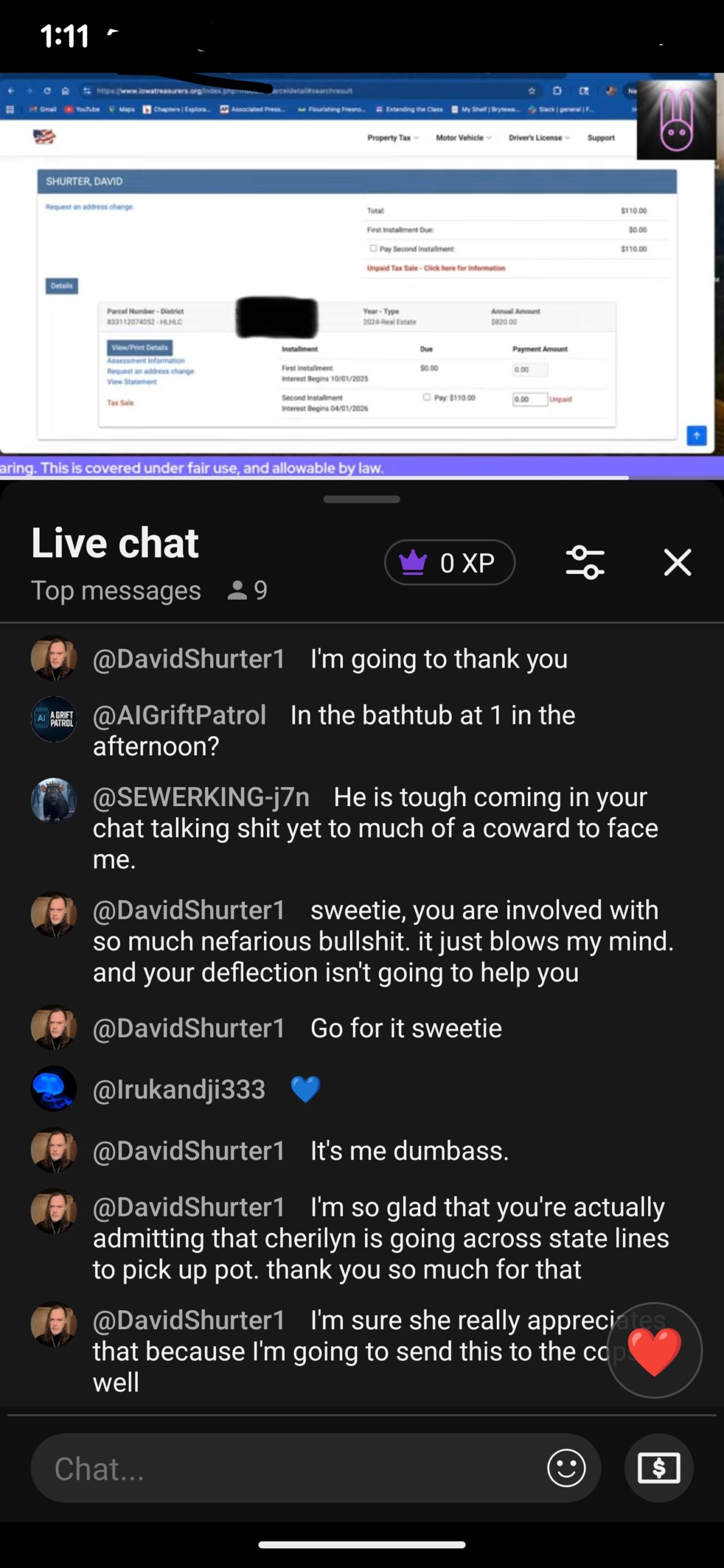Select the "Go for it sweetie" message
The image size is (724, 1568).
(405, 1028)
